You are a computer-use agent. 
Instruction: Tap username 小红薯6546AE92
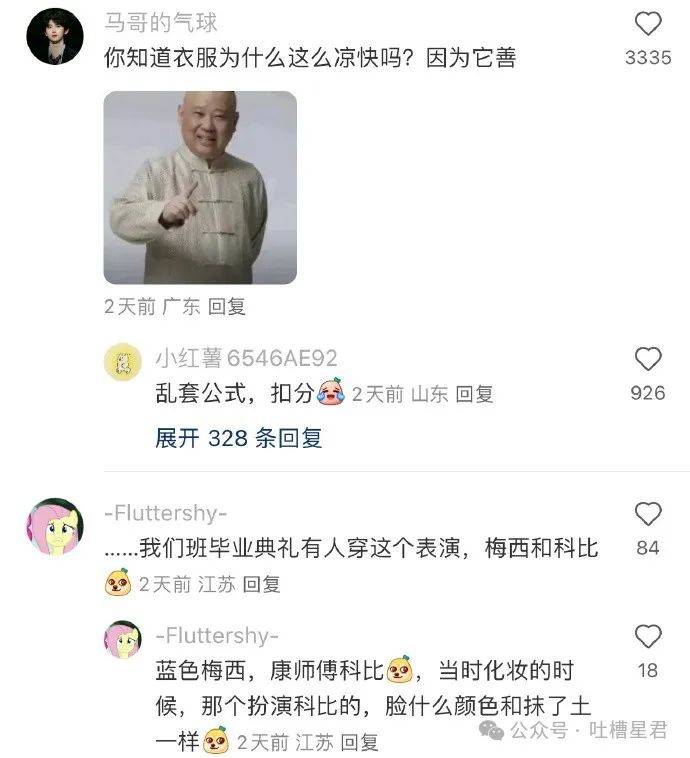pos(246,358)
